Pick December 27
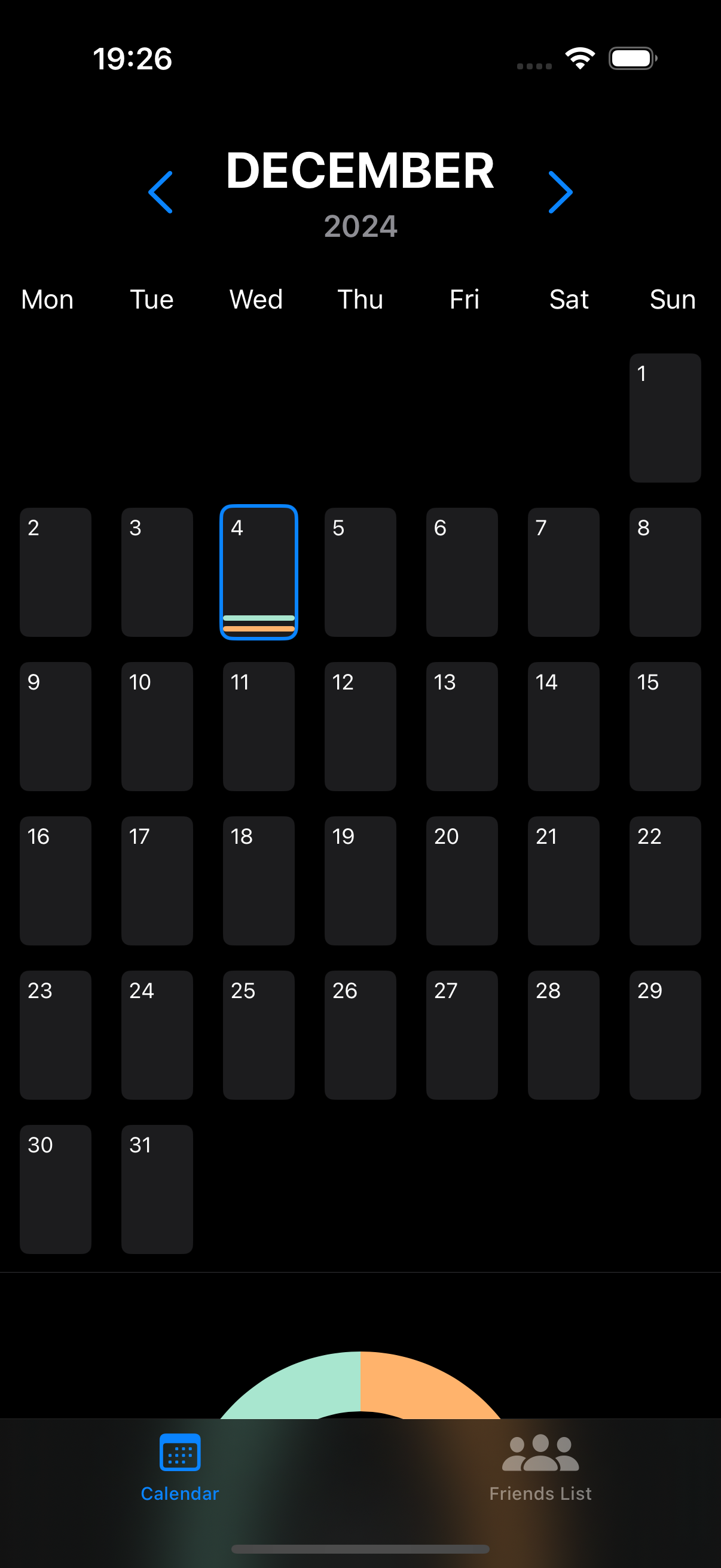721x1568 pixels. (x=462, y=1035)
